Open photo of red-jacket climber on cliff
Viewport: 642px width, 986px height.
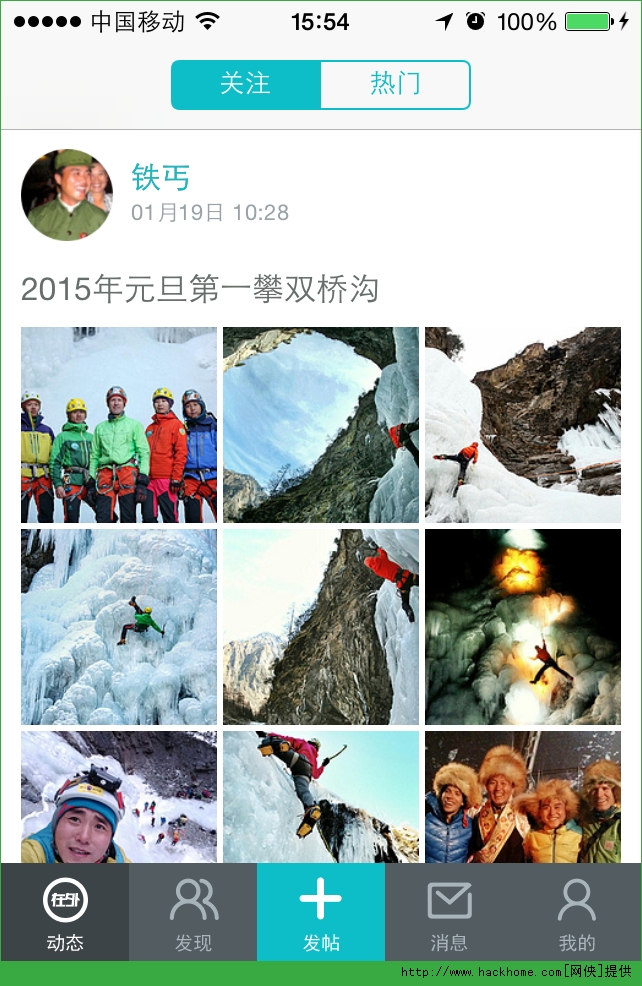(x=321, y=627)
